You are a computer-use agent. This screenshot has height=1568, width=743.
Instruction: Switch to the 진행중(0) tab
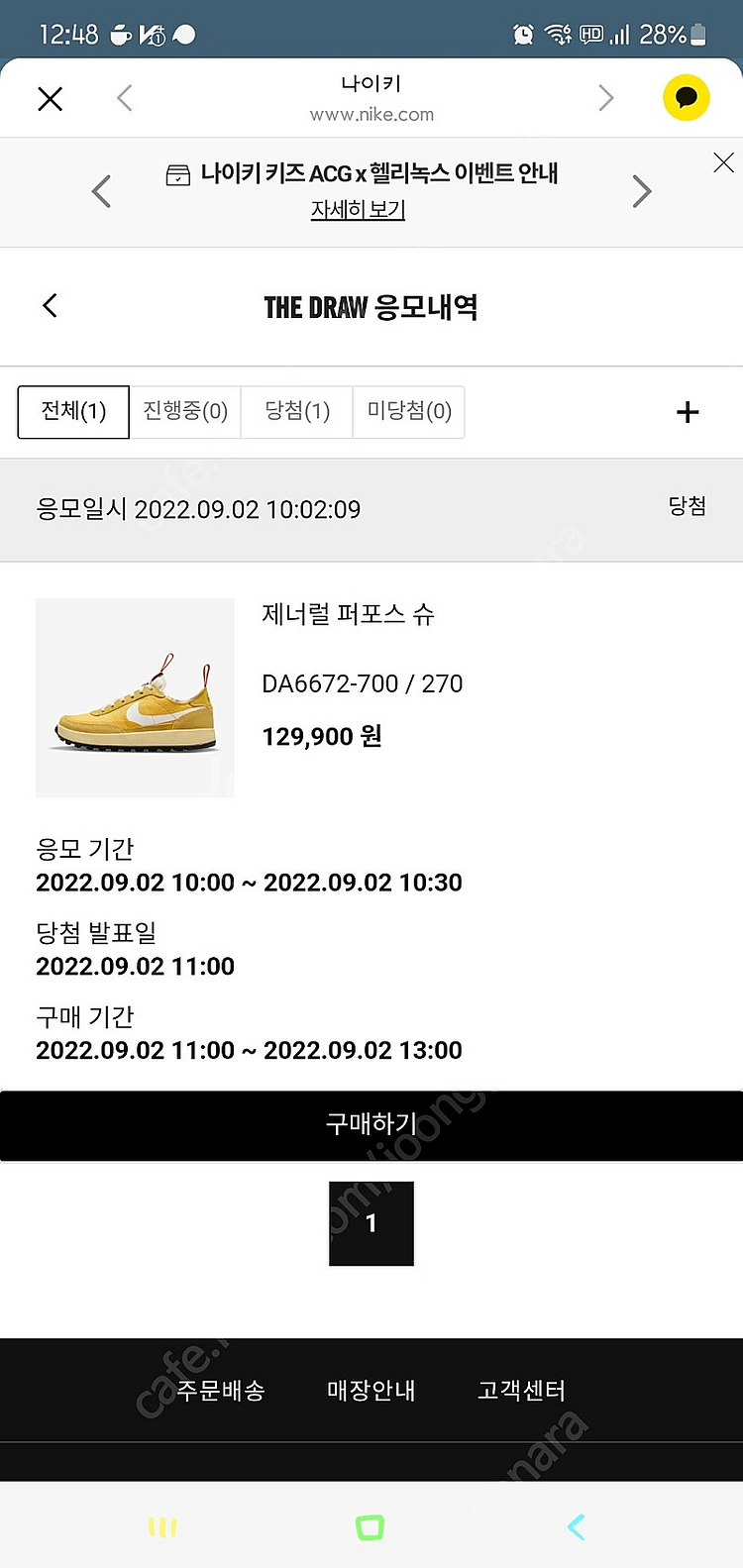pyautogui.click(x=185, y=411)
